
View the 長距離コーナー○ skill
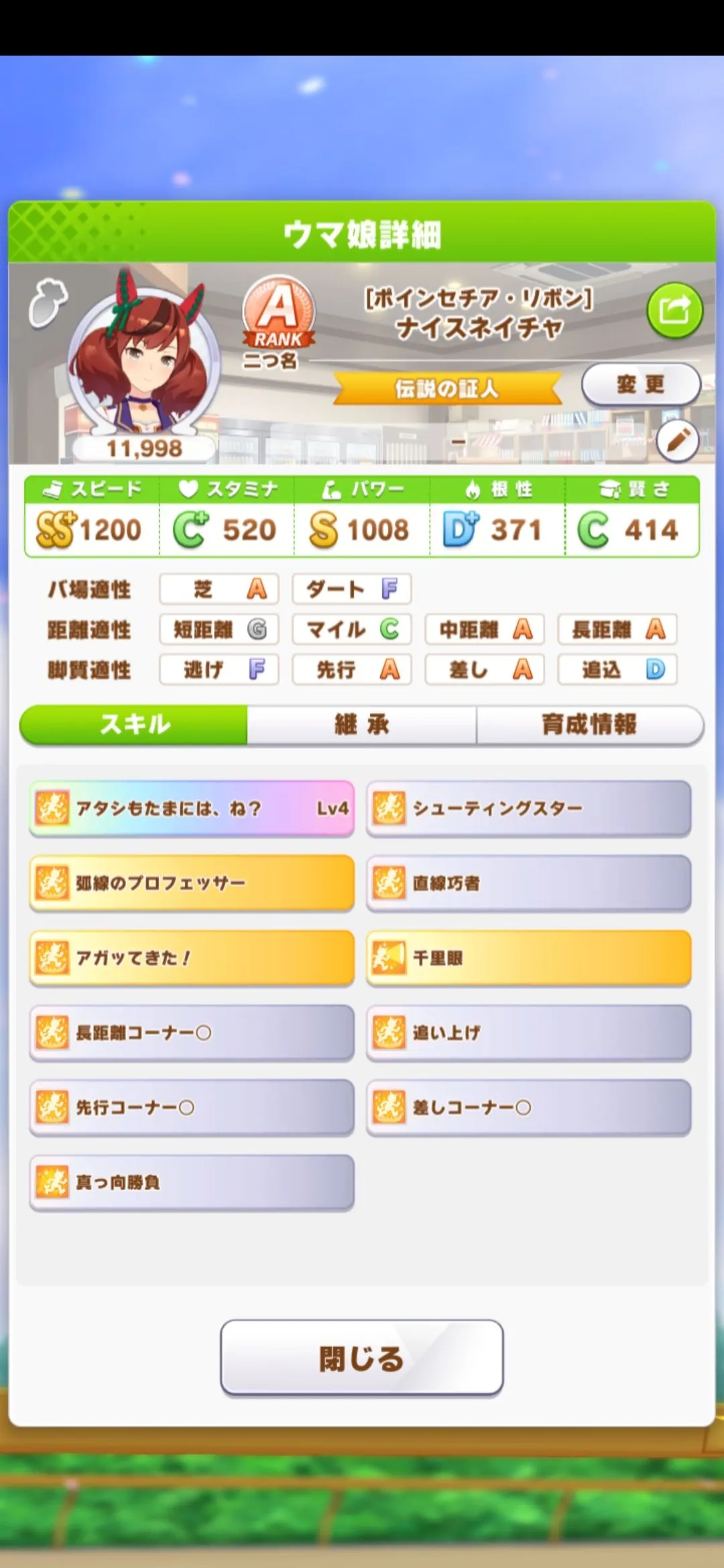(192, 1033)
